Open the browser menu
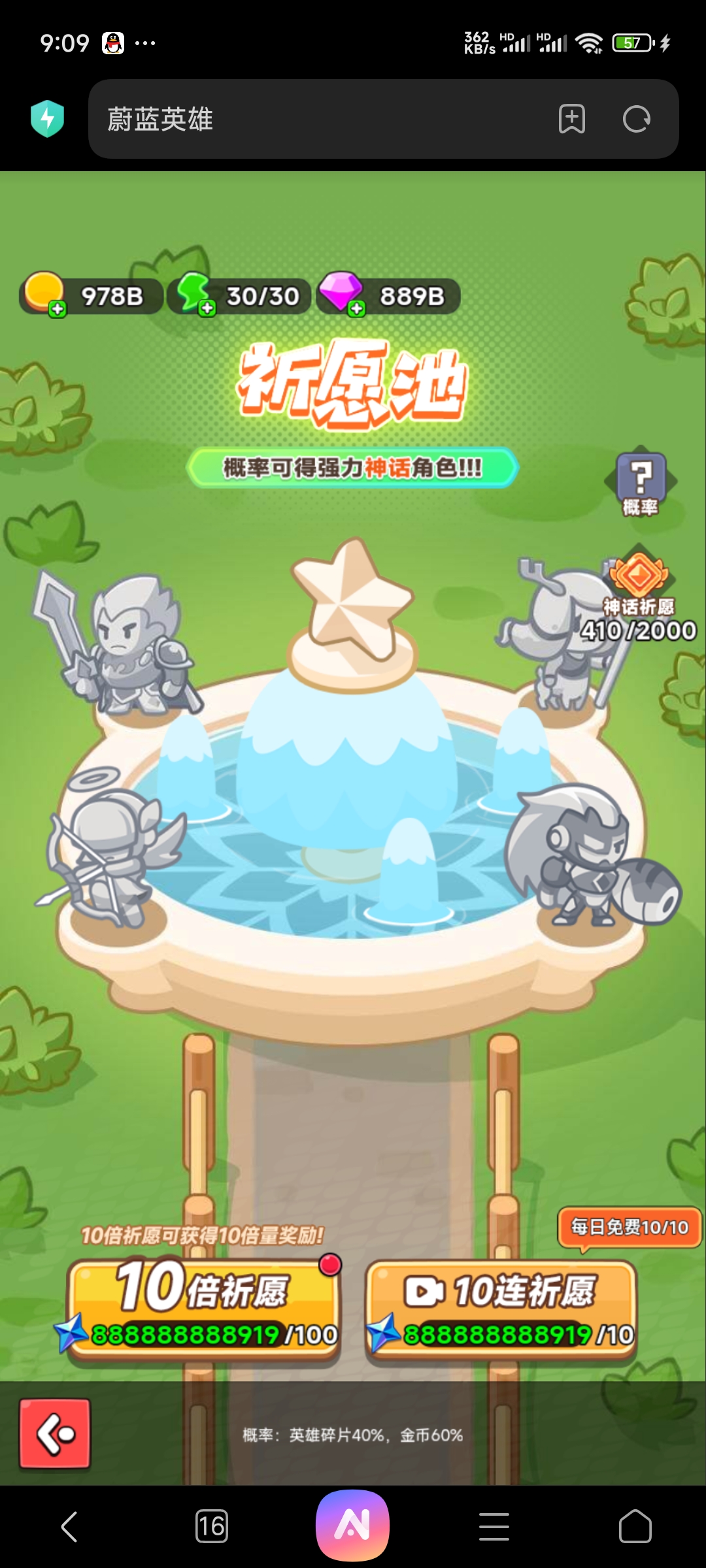Image resolution: width=706 pixels, height=1568 pixels. tap(494, 1527)
